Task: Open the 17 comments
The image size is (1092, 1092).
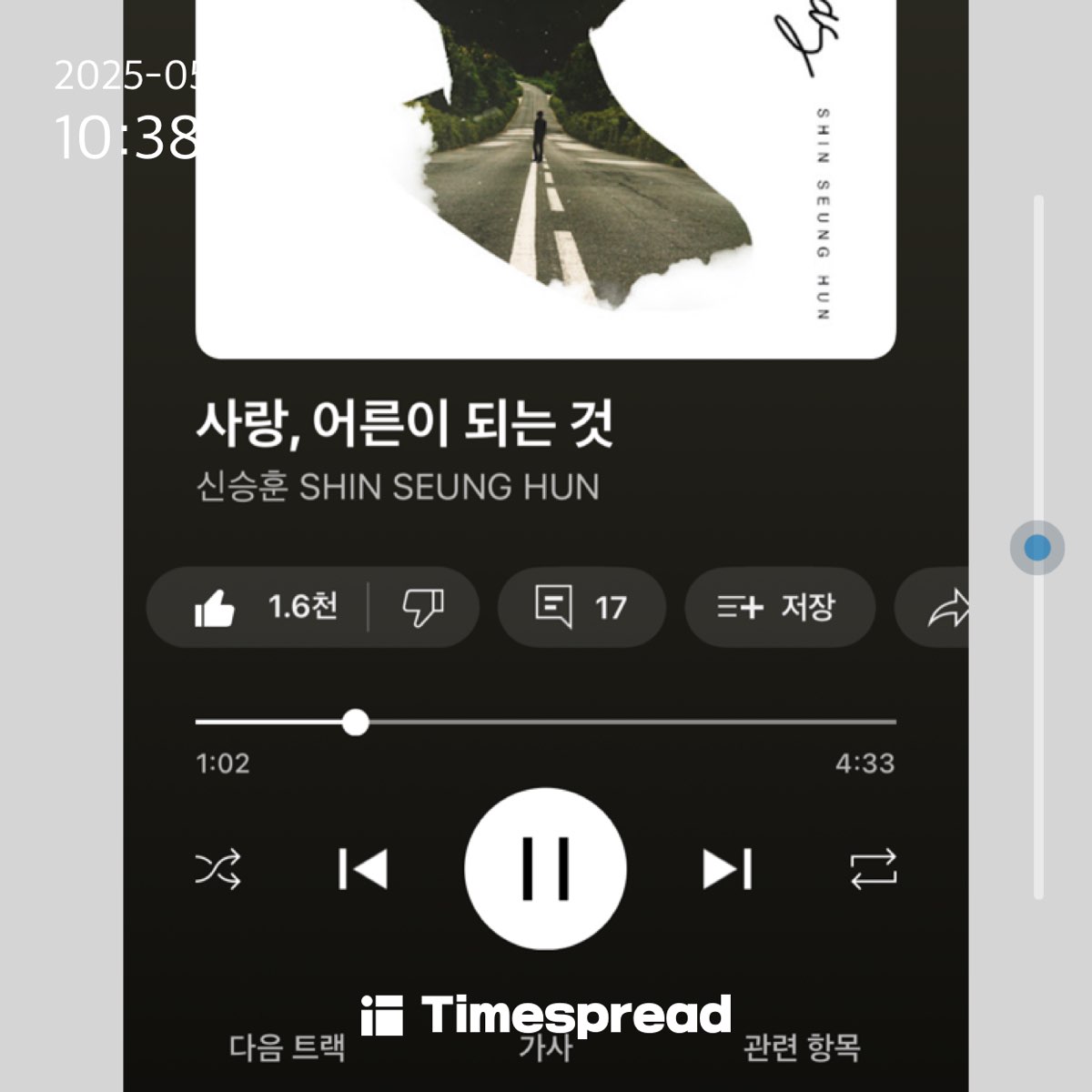Action: [581, 607]
